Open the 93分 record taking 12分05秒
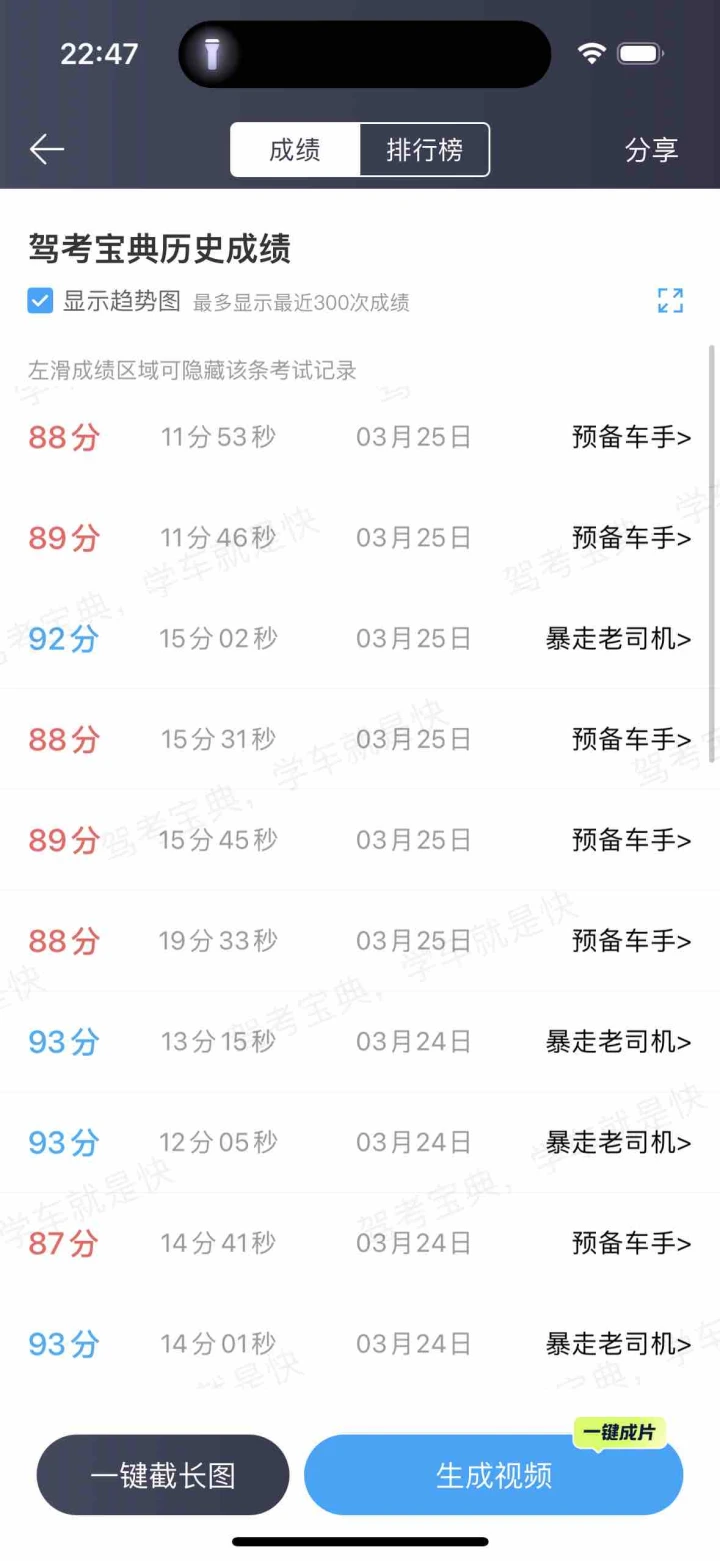 tap(360, 1142)
